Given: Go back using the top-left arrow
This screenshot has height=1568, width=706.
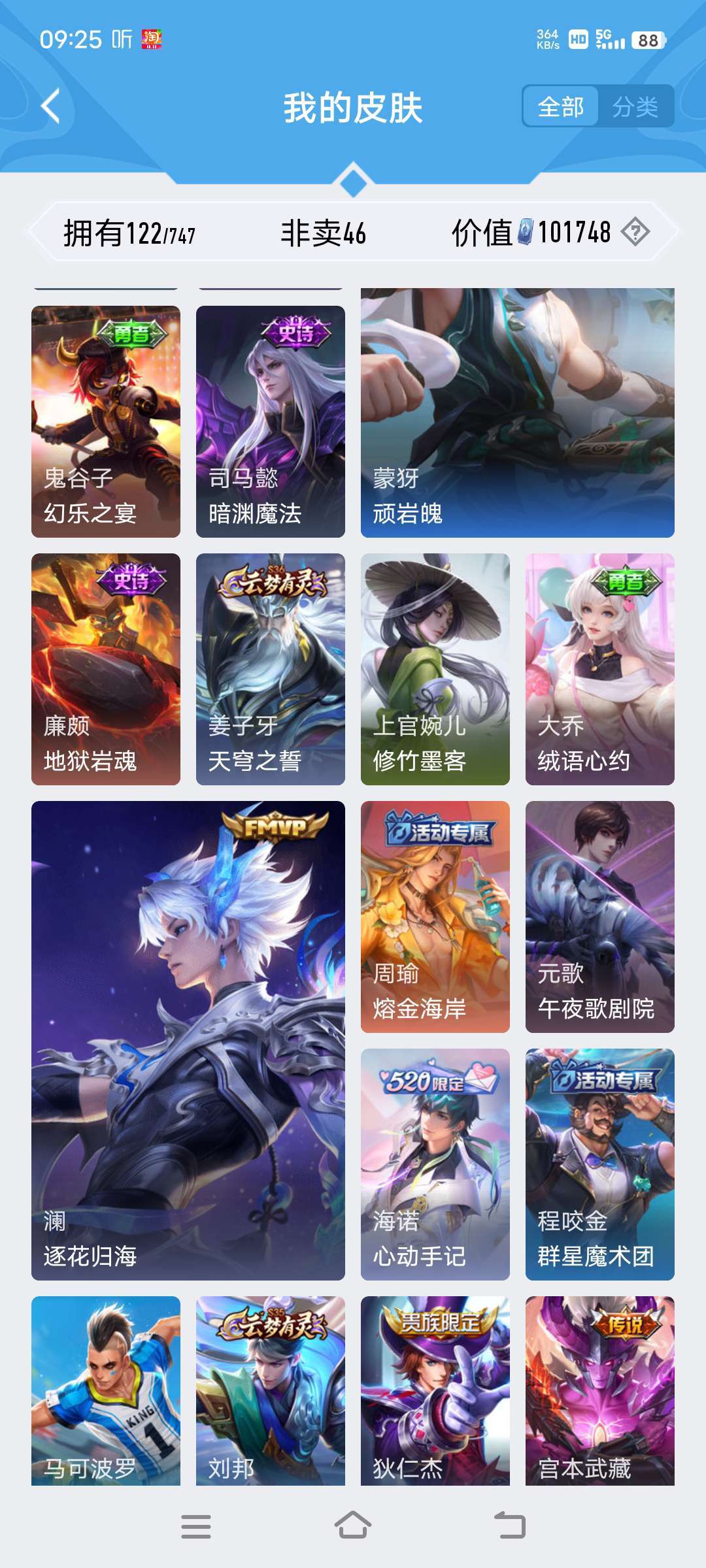Looking at the screenshot, I should pos(51,106).
